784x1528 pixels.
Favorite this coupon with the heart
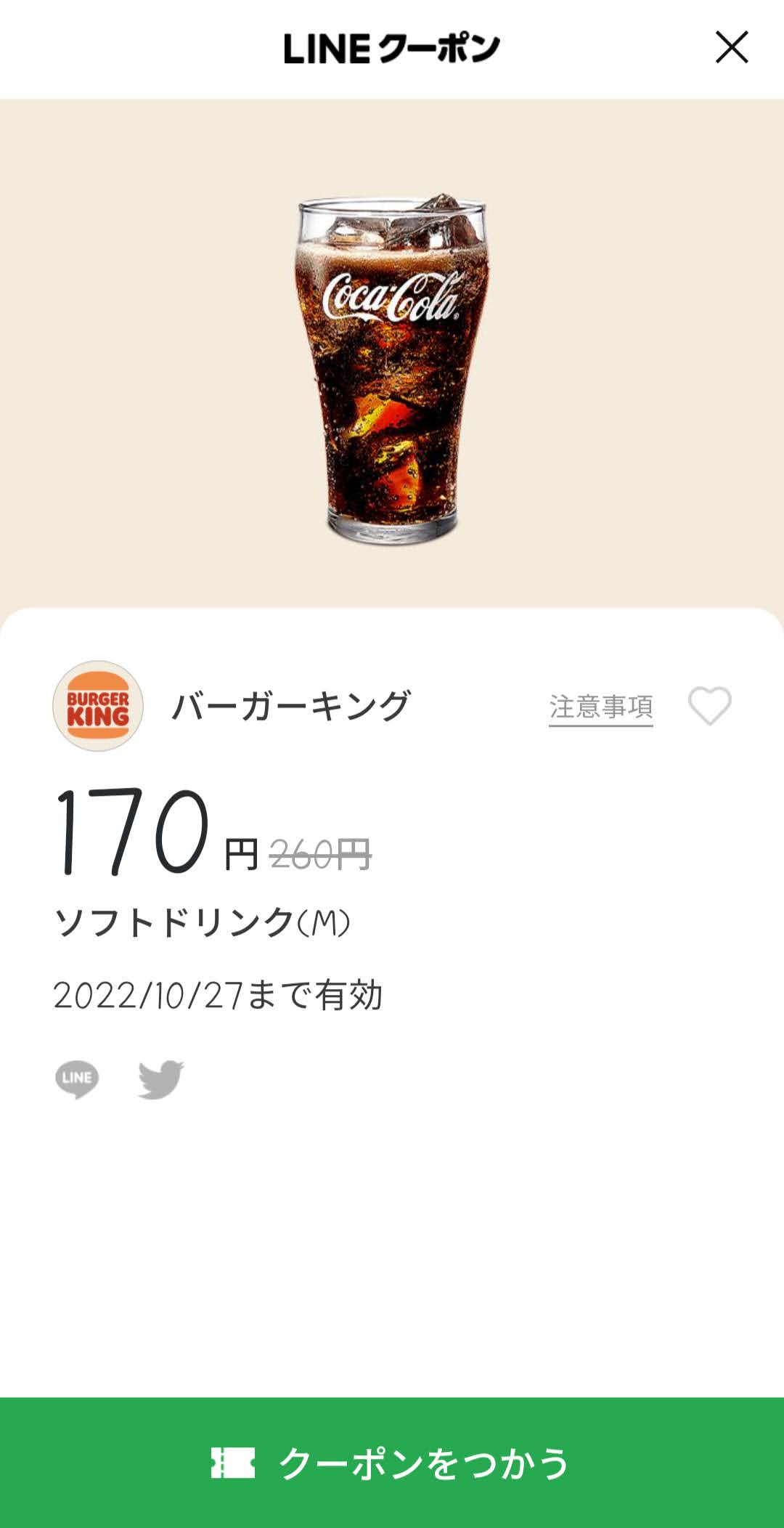[709, 706]
